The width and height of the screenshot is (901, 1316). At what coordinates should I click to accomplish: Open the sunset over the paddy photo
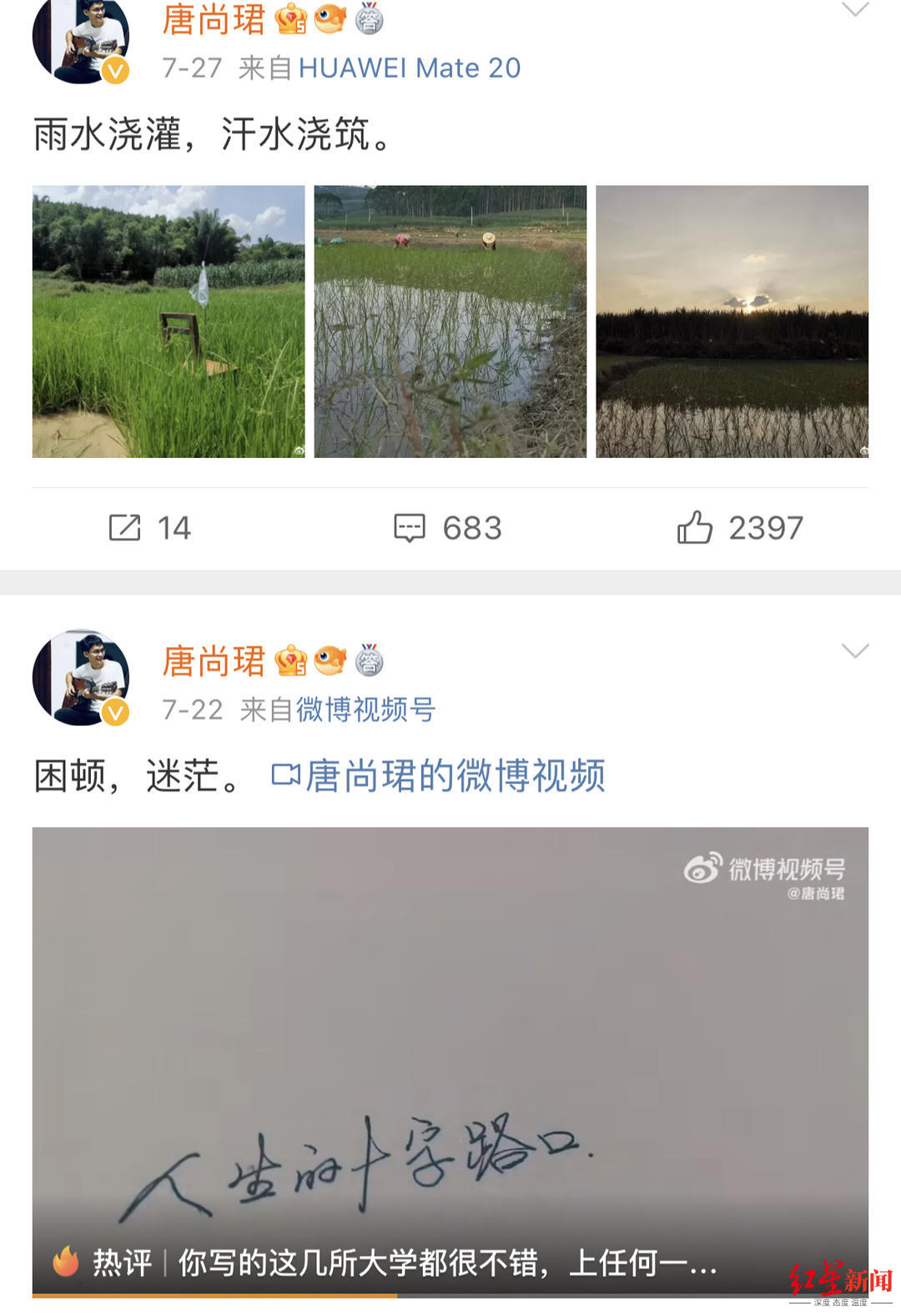tap(732, 321)
